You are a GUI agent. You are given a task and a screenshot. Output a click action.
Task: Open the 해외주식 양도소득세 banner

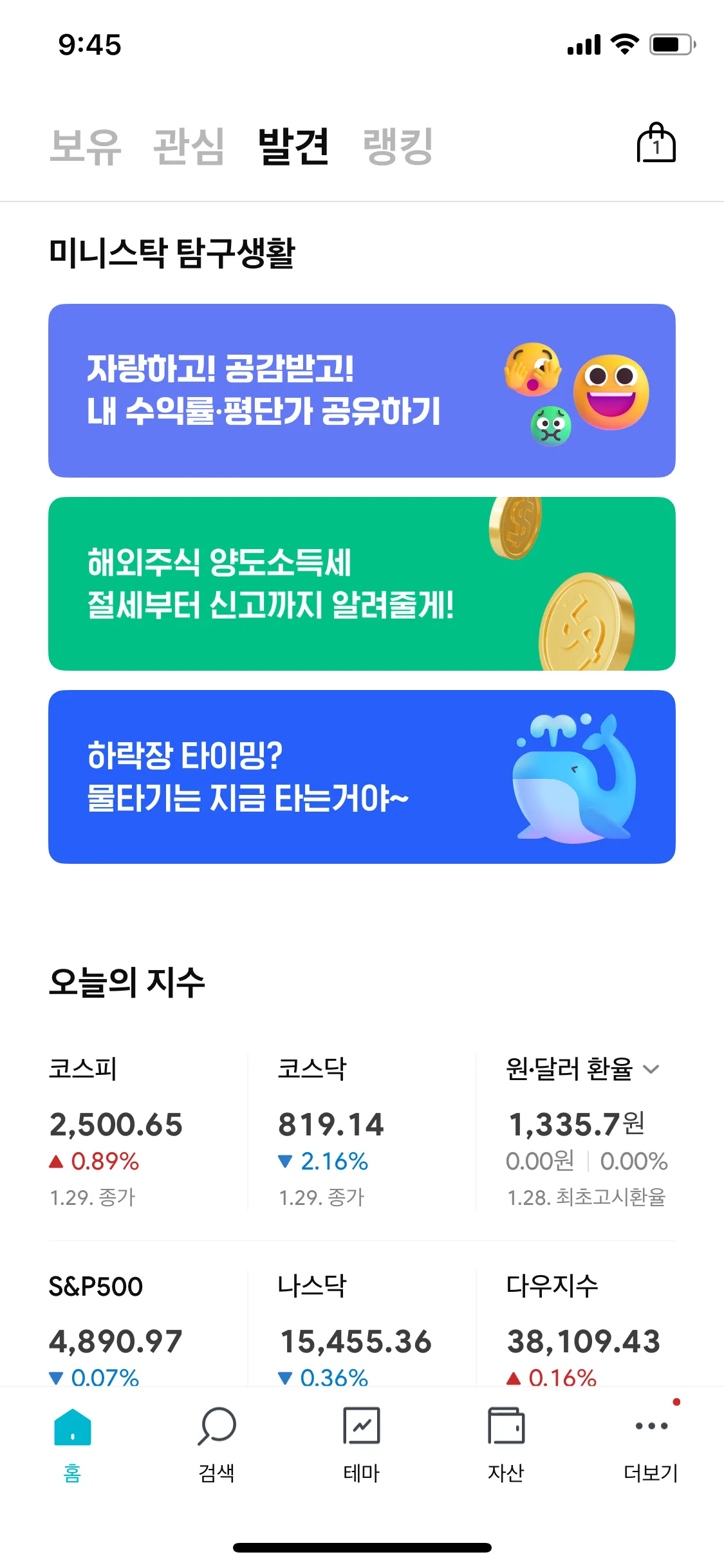tap(362, 584)
